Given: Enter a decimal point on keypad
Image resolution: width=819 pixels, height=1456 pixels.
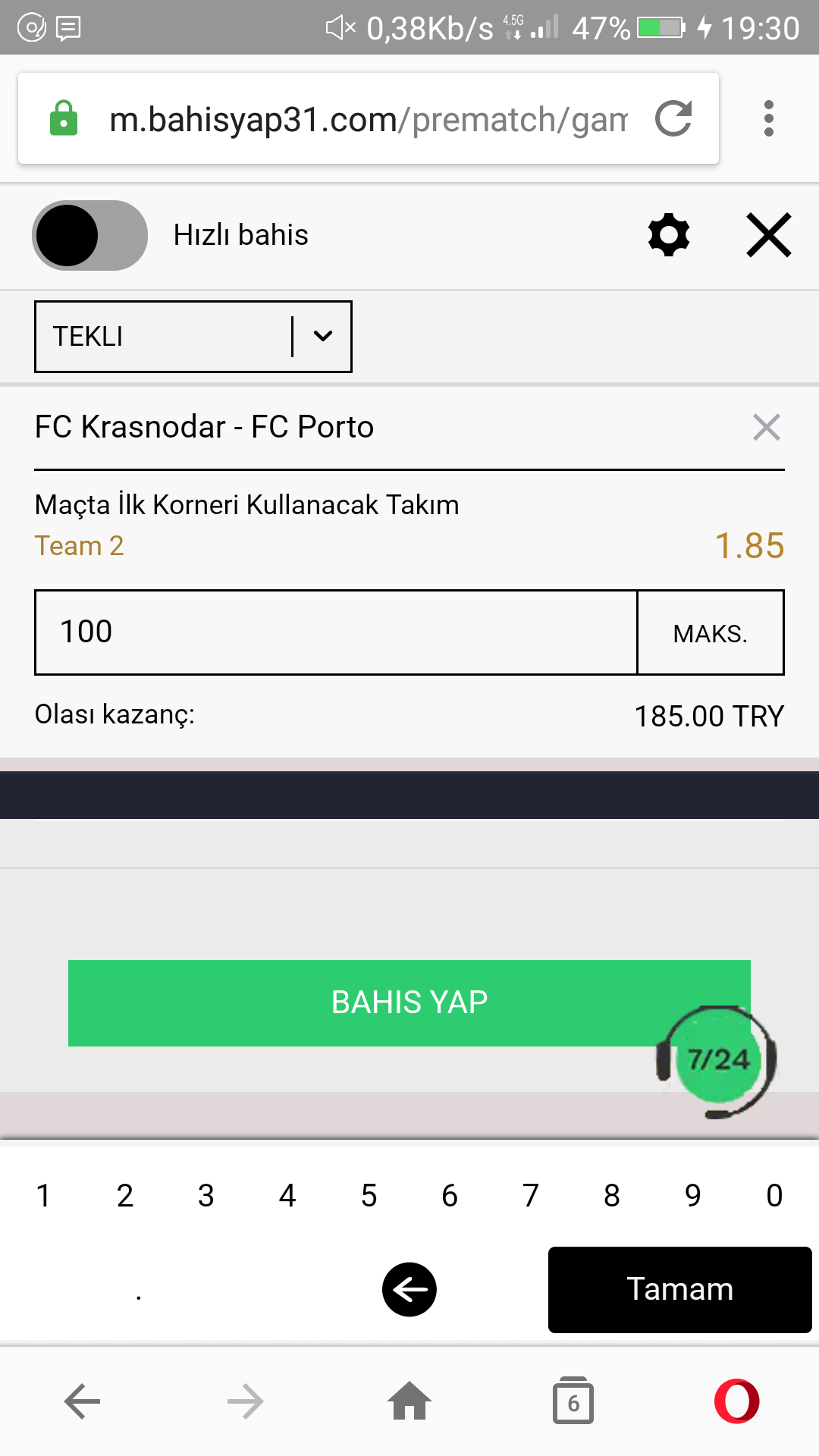Looking at the screenshot, I should tap(139, 1289).
